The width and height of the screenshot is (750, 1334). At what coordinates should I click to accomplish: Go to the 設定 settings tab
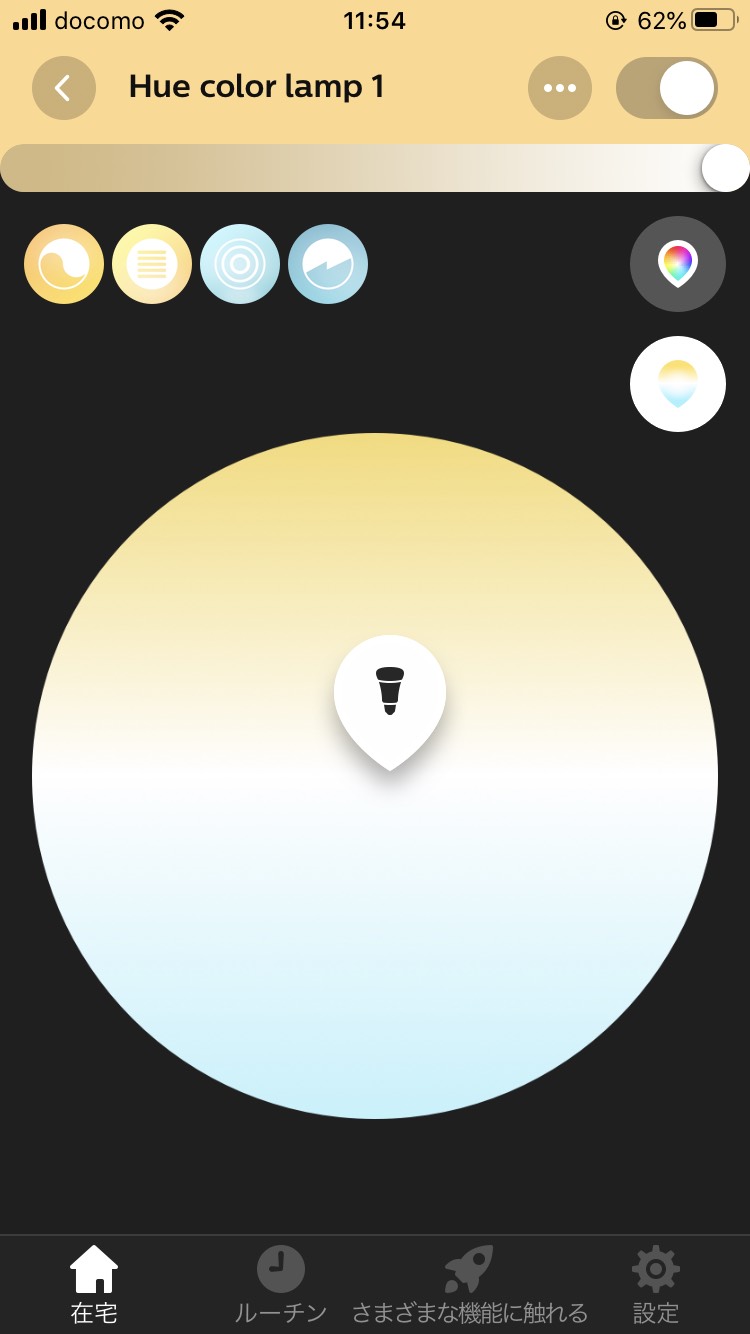point(656,1285)
